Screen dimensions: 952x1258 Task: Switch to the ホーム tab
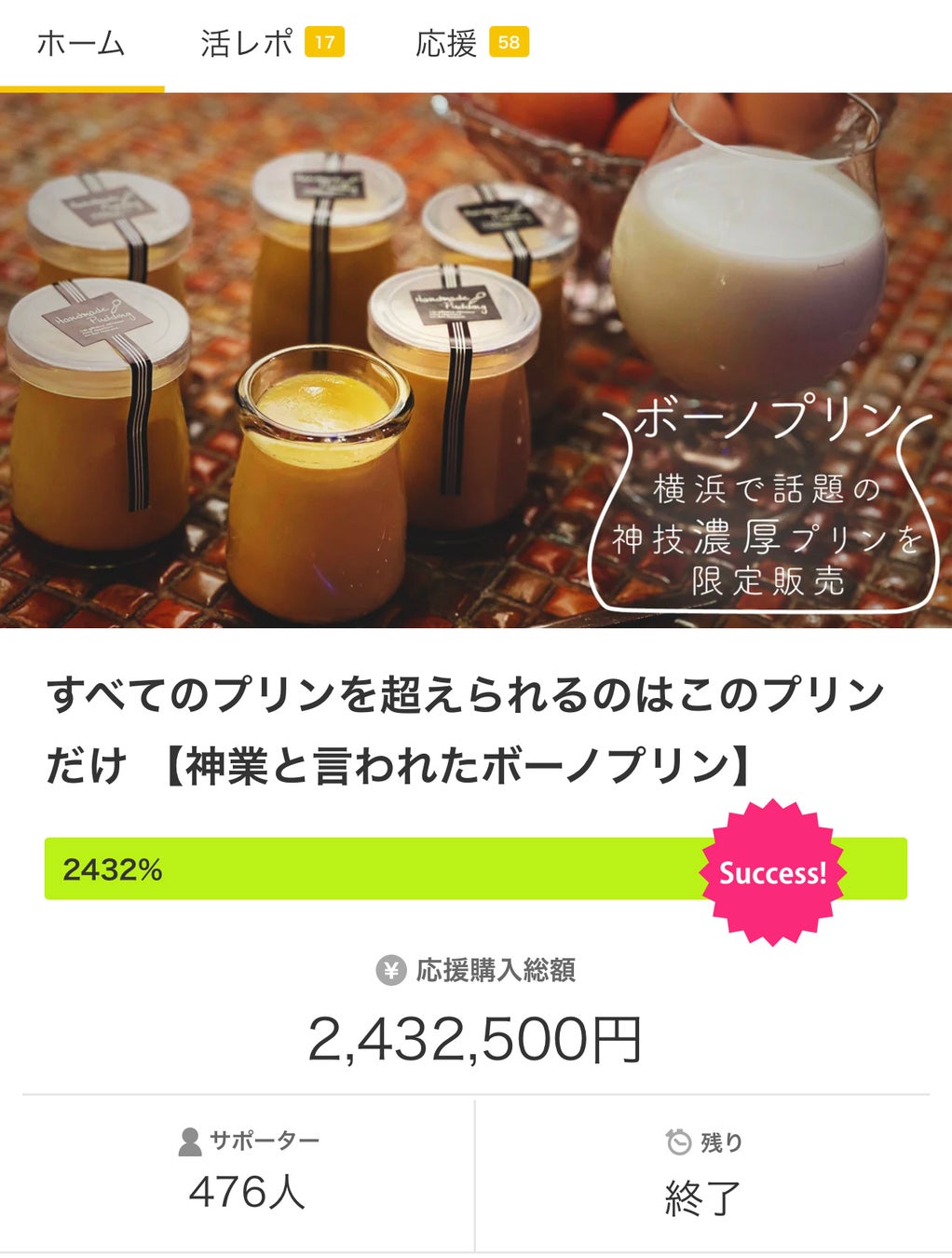pyautogui.click(x=81, y=44)
